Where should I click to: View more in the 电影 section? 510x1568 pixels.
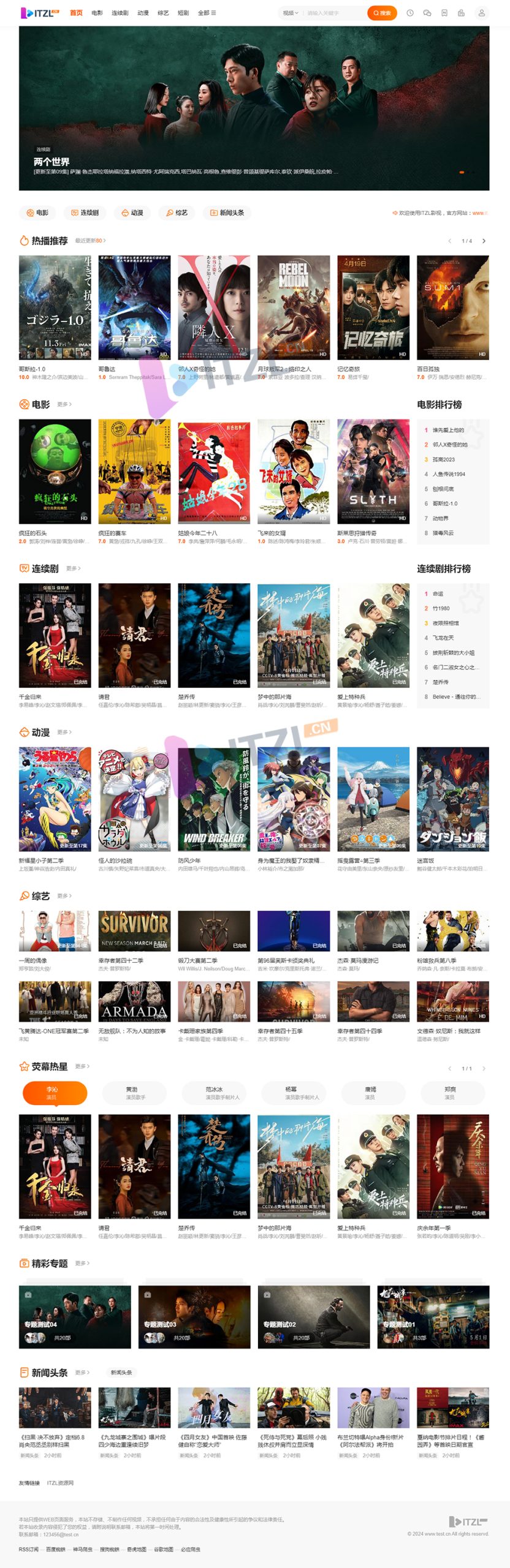tap(64, 404)
